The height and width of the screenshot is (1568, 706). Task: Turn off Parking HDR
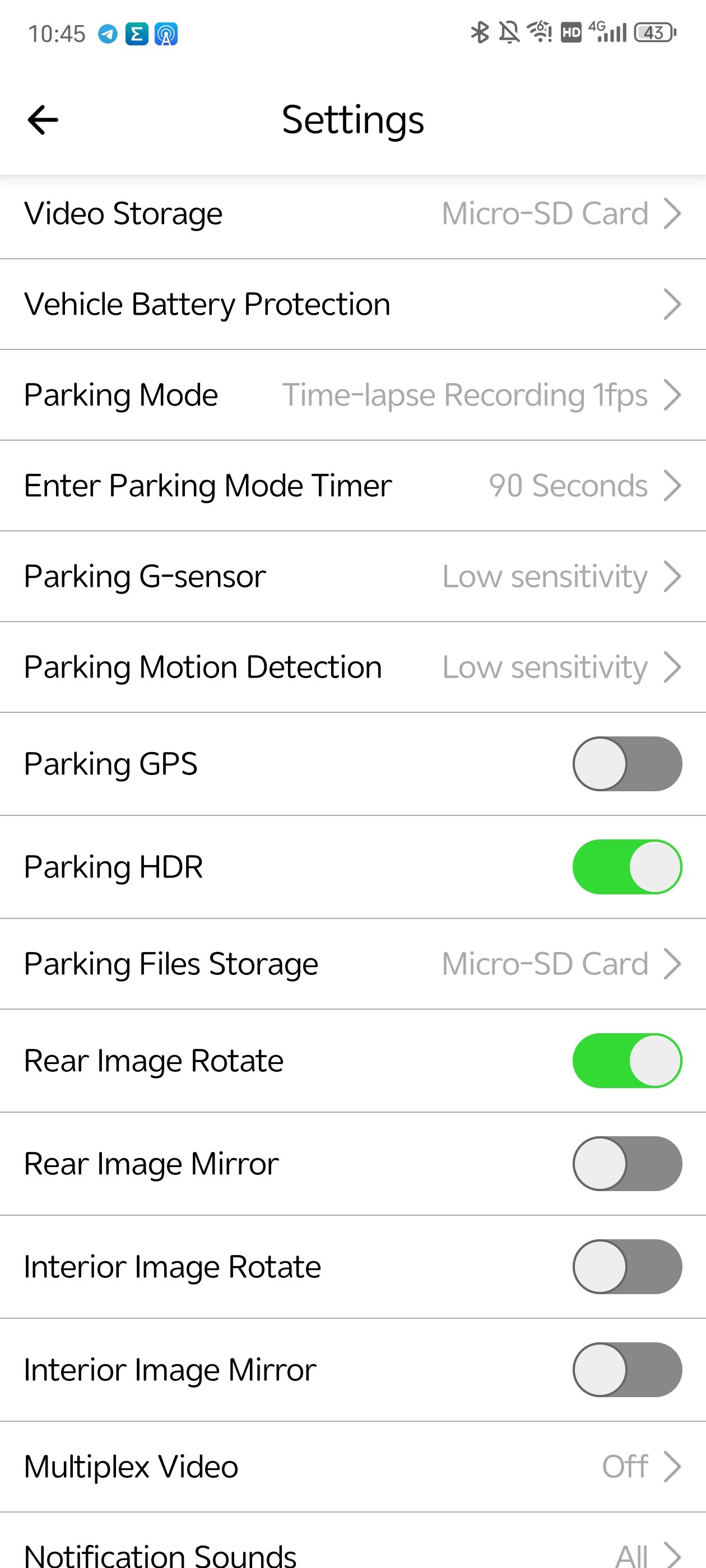tap(627, 867)
